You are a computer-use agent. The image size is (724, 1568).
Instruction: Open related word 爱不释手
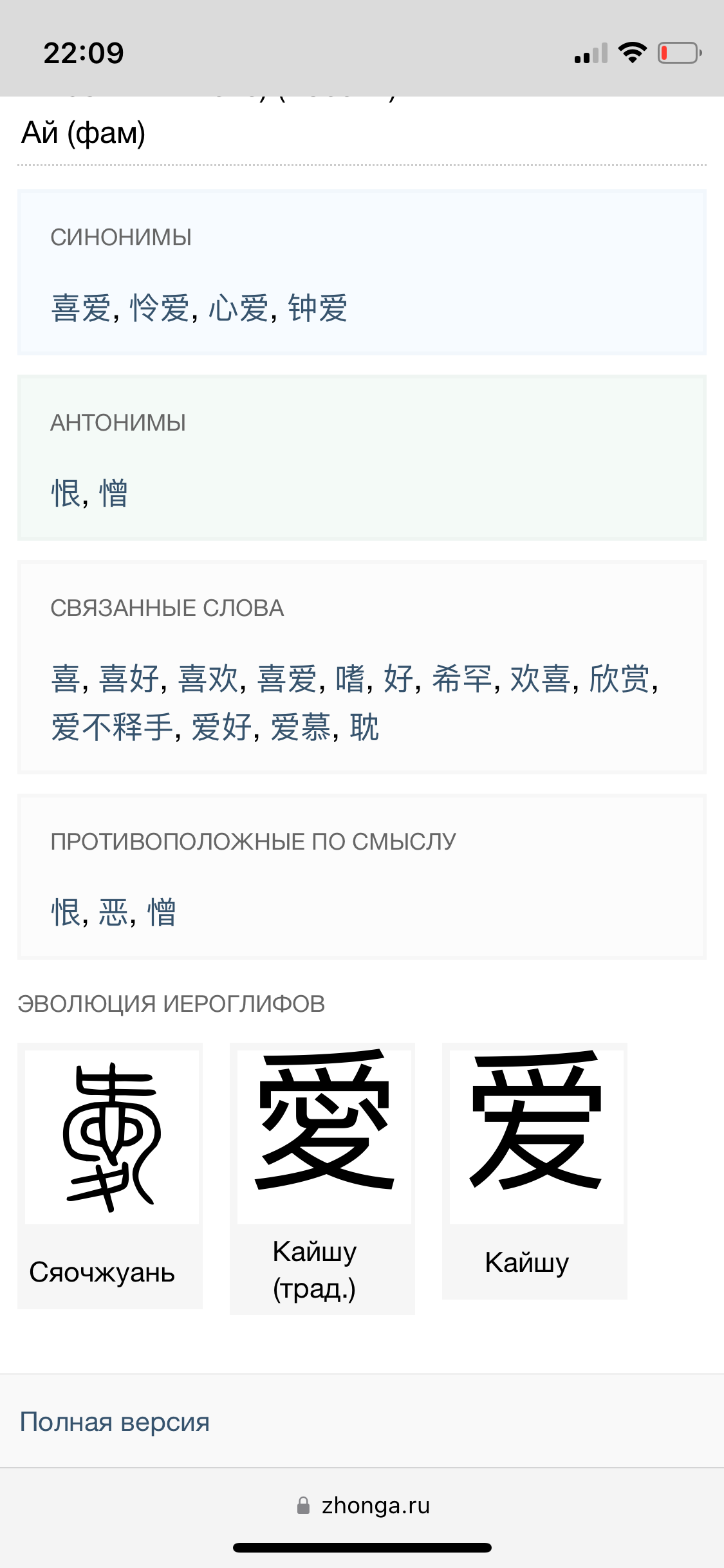112,727
